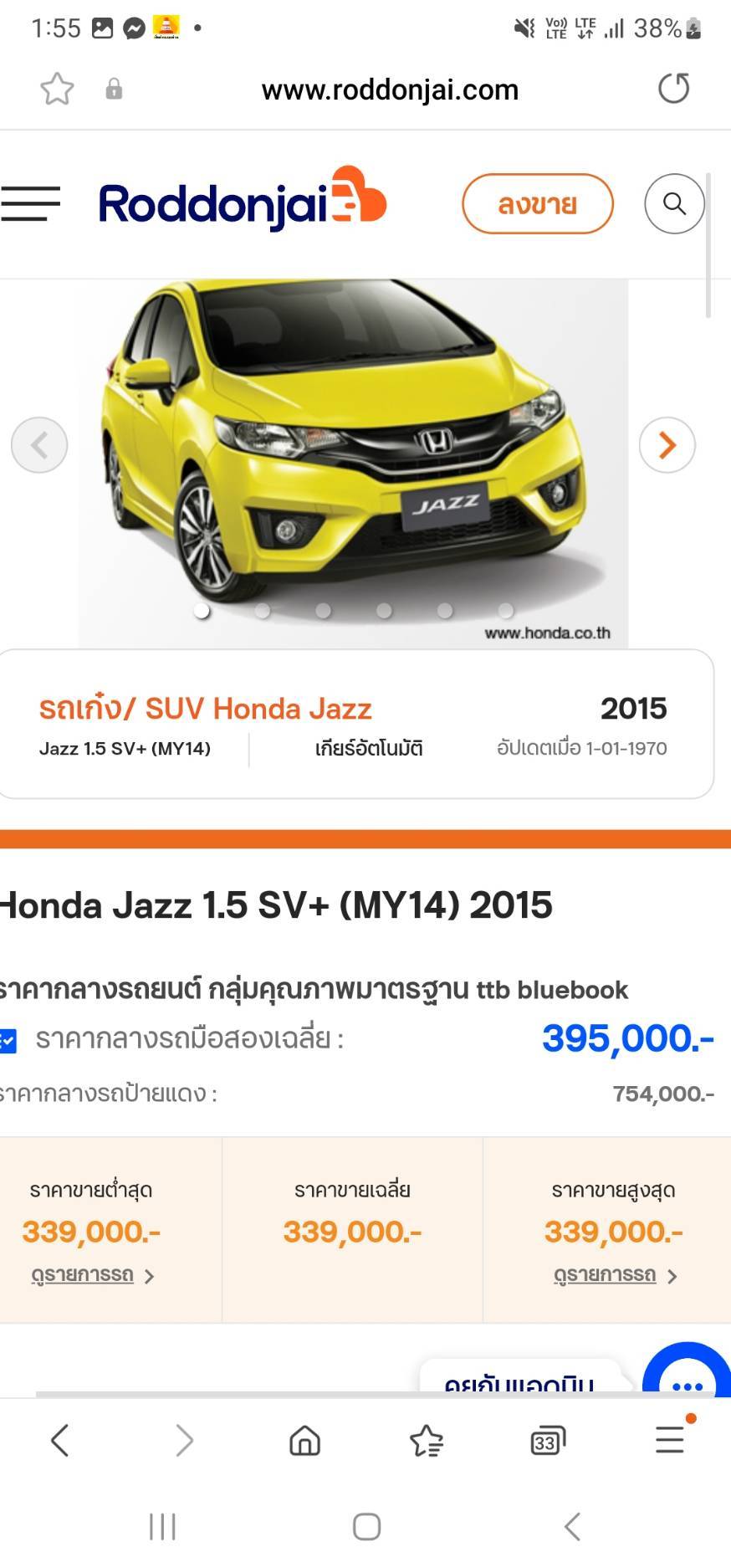
Task: Open the browser home page button
Action: 304,1441
